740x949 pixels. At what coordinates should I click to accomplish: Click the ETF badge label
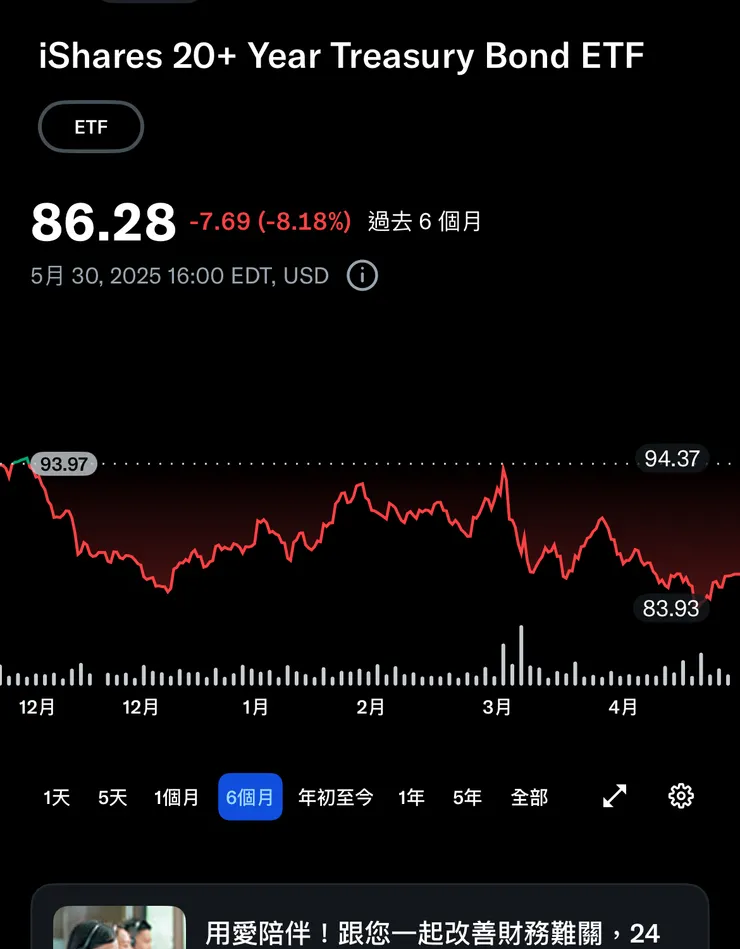click(90, 126)
